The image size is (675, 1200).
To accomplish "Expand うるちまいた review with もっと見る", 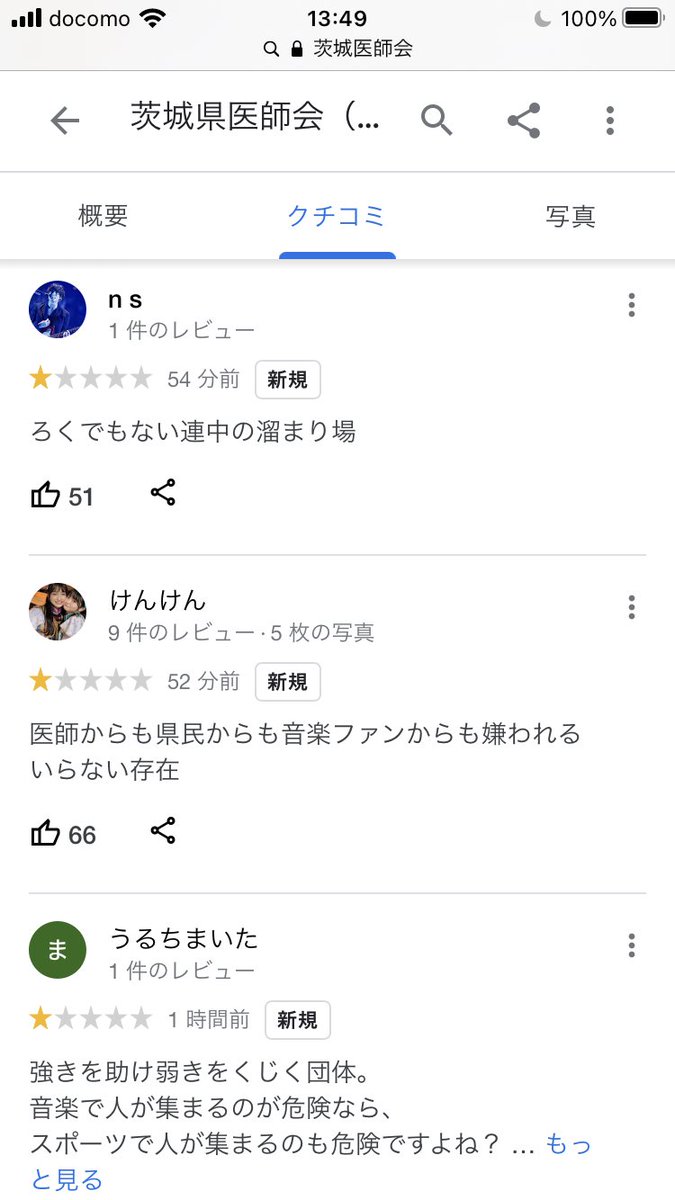I will tap(568, 1146).
